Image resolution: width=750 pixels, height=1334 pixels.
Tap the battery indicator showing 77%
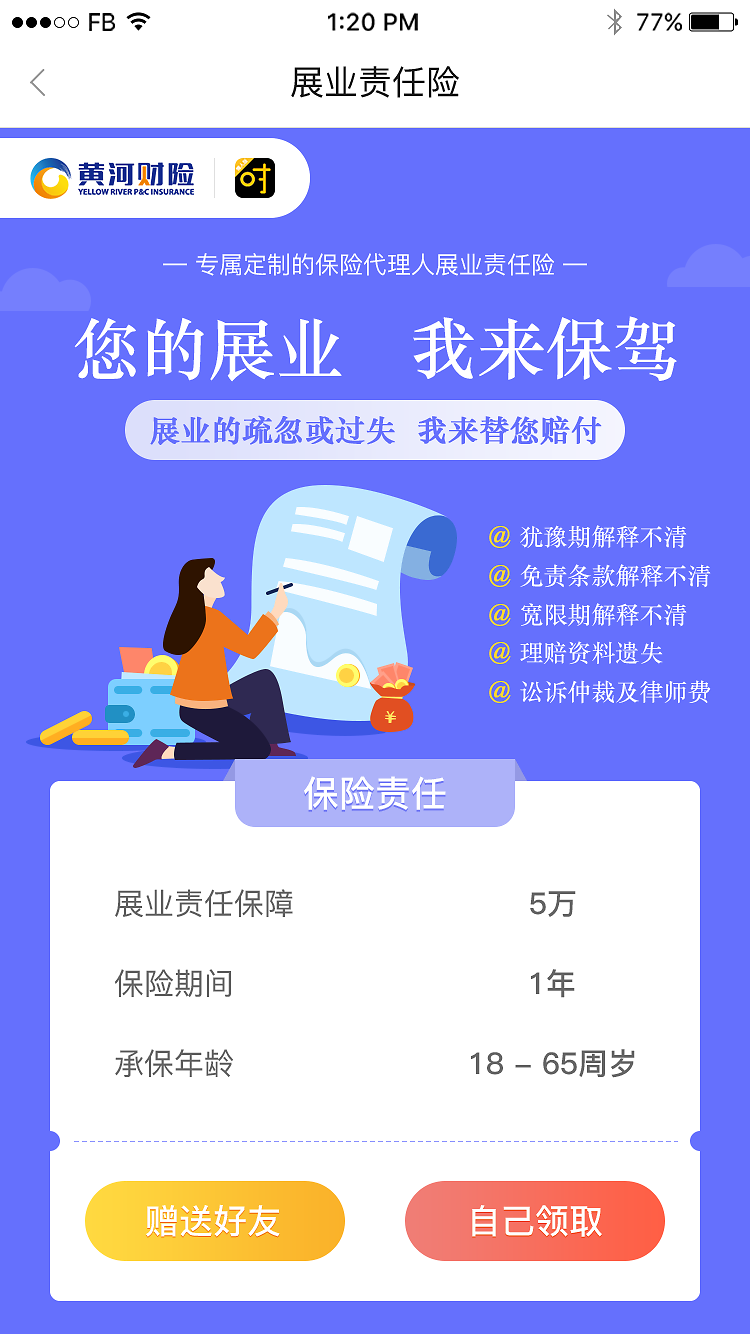712,20
